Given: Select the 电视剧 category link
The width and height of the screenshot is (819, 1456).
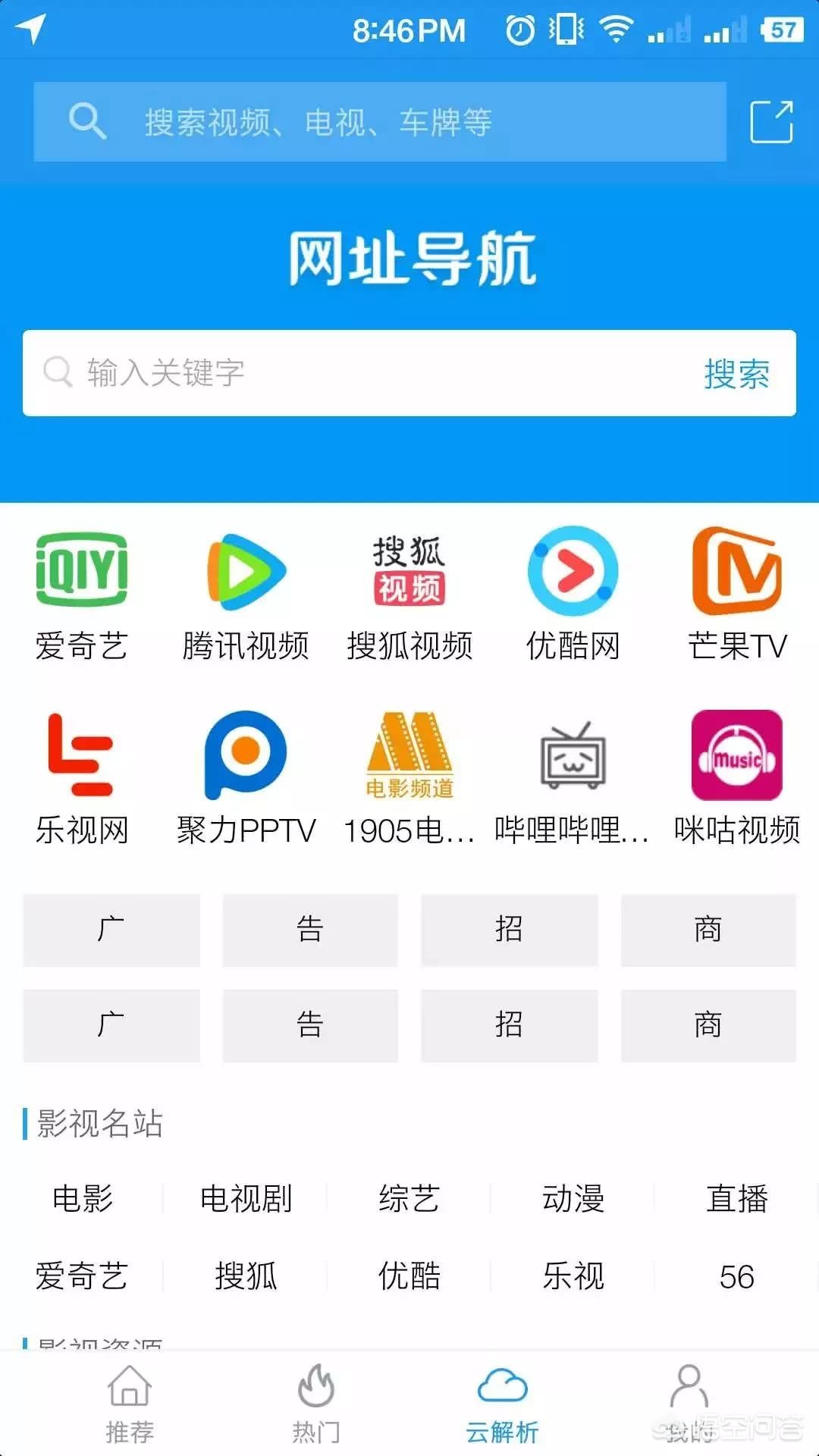Looking at the screenshot, I should click(x=246, y=1199).
